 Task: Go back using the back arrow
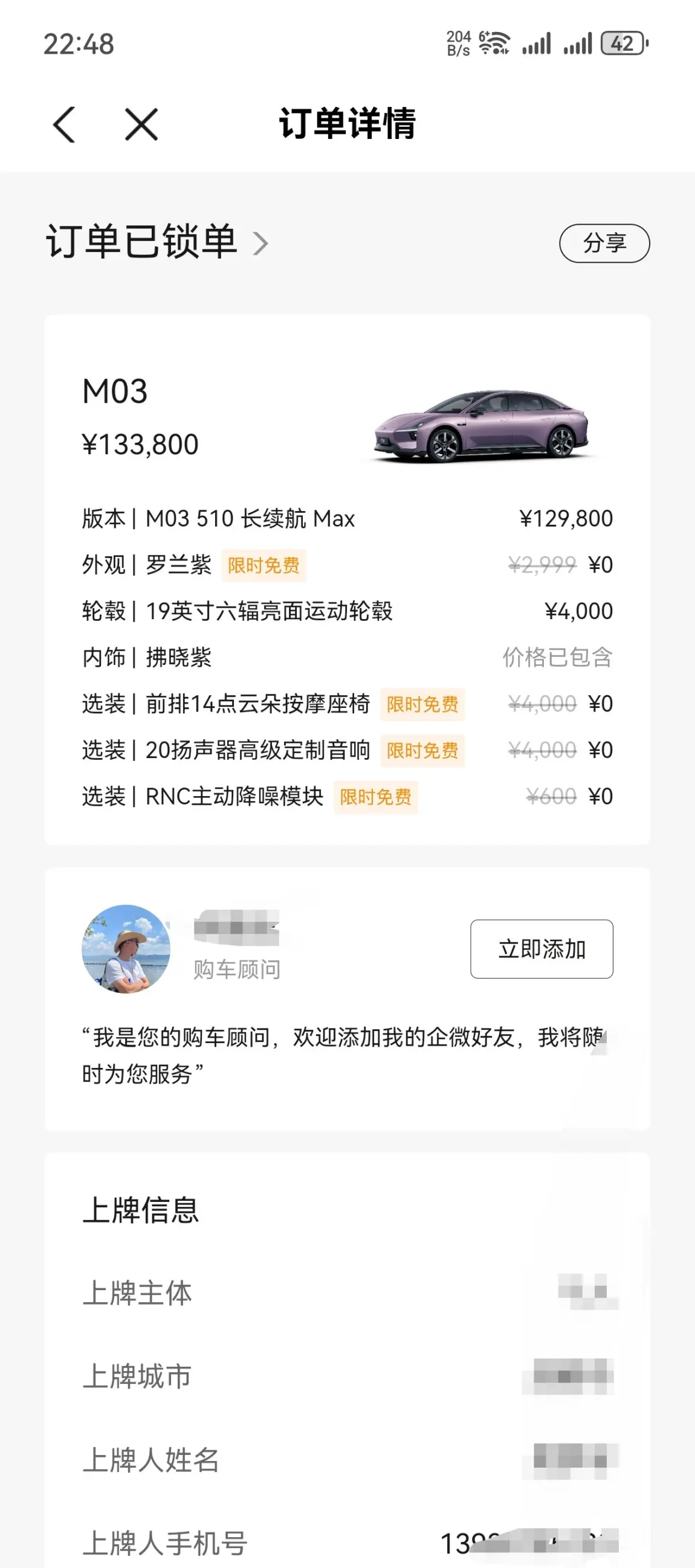[x=64, y=124]
